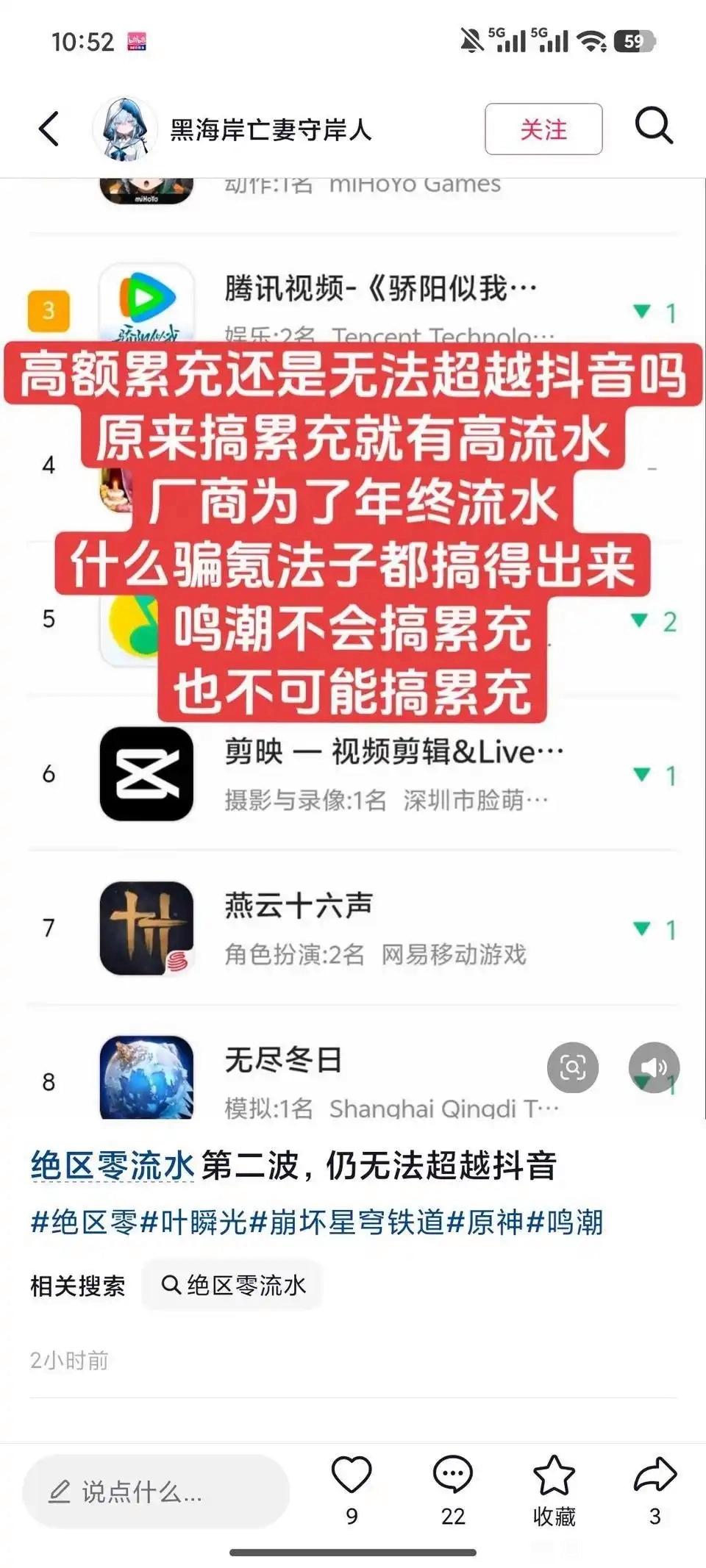The width and height of the screenshot is (706, 1568).
Task: Toggle the sound speaker icon
Action: (654, 1067)
